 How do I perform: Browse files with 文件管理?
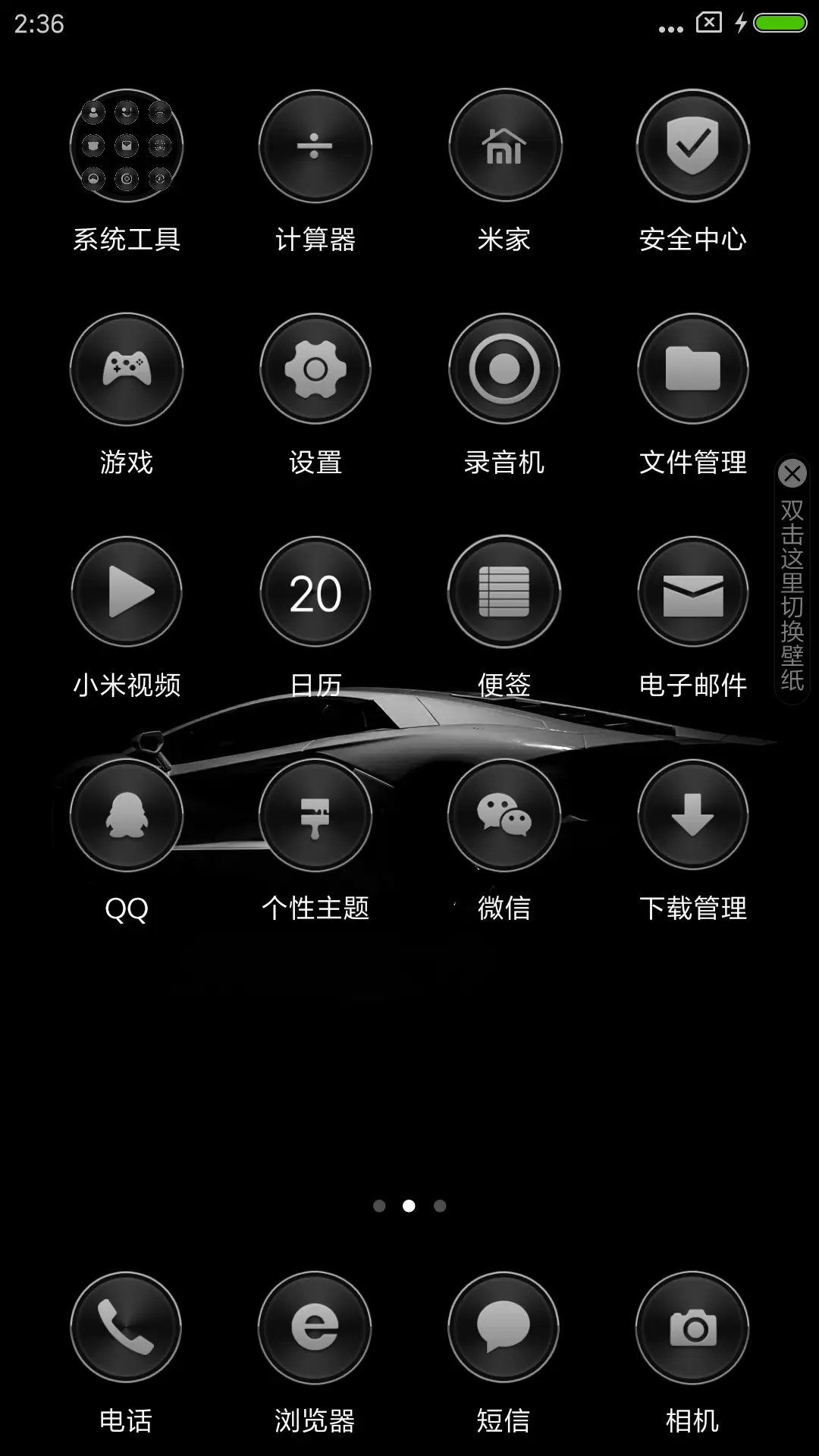coord(693,369)
